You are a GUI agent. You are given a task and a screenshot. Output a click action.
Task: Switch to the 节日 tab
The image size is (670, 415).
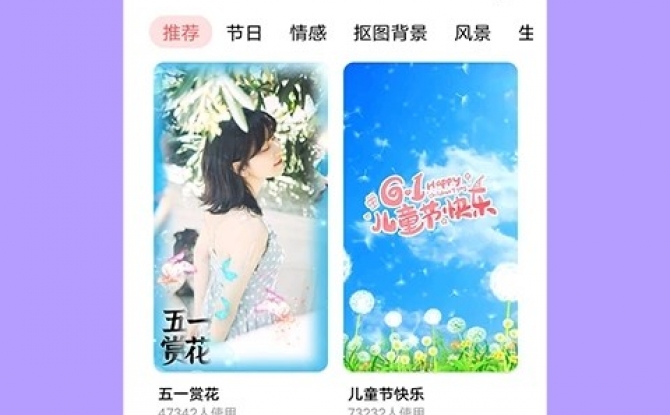[244, 33]
